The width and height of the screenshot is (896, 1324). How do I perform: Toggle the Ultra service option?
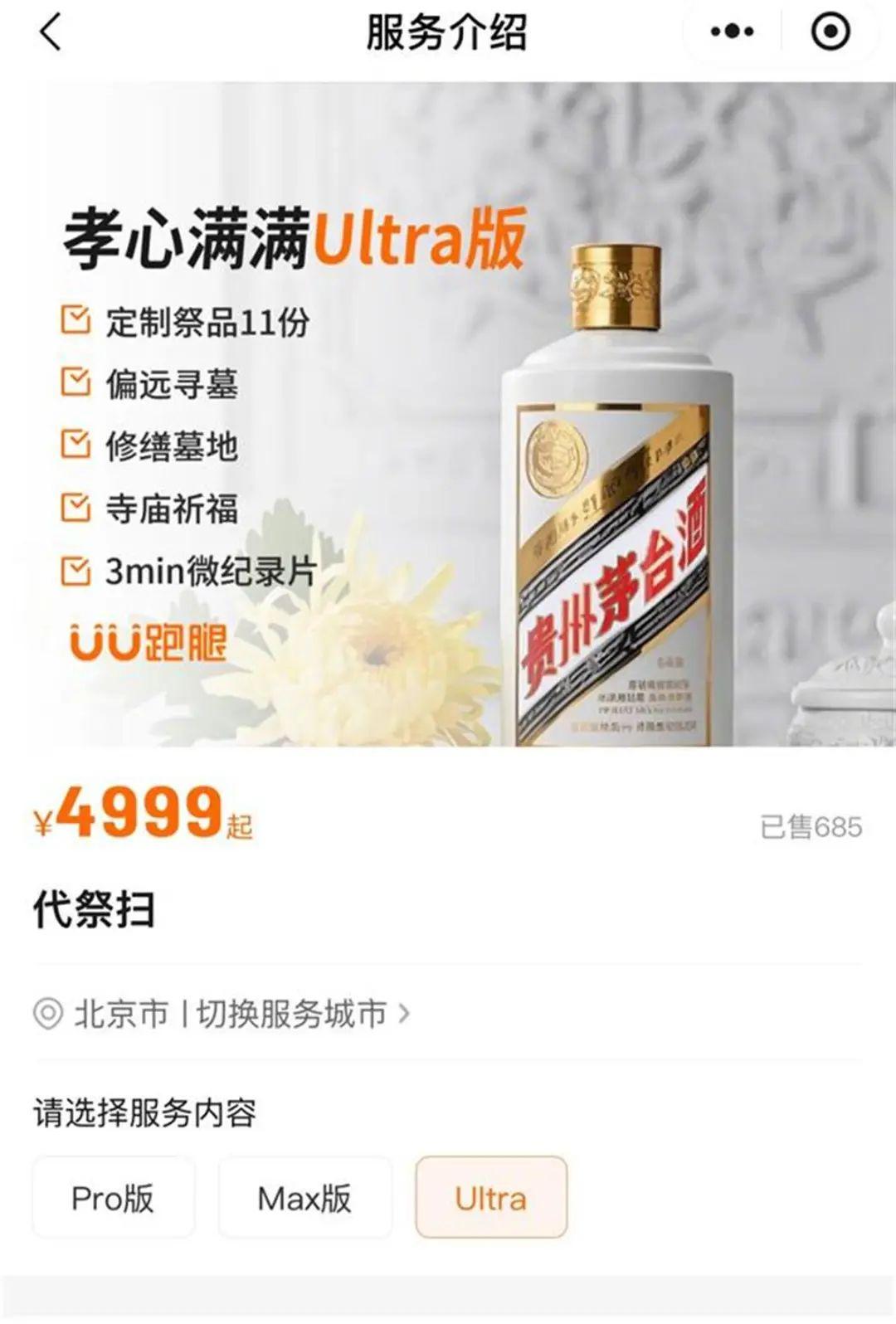click(x=492, y=1197)
